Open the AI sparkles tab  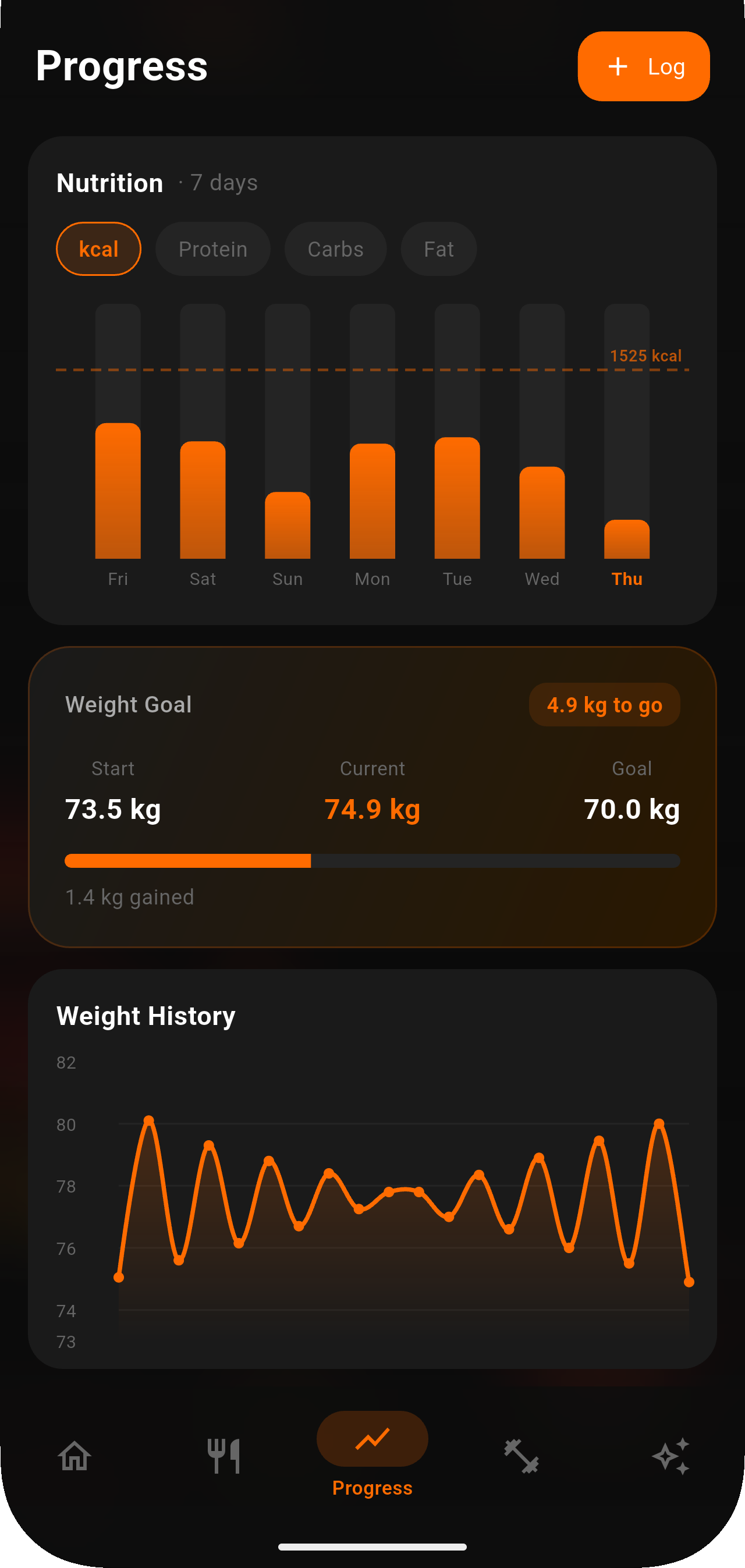coord(670,1456)
